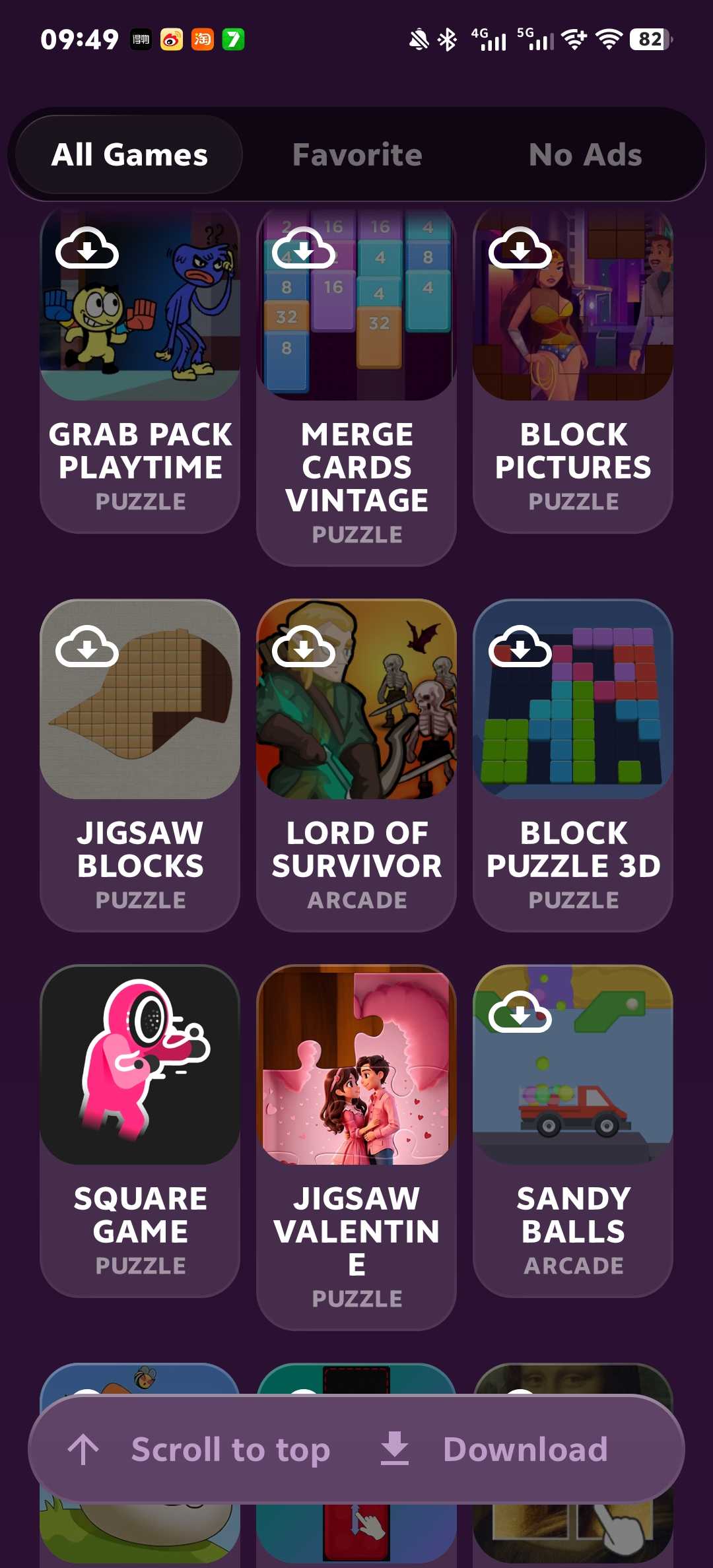
Task: Open the Jigsaw Blocks game
Action: pyautogui.click(x=140, y=766)
